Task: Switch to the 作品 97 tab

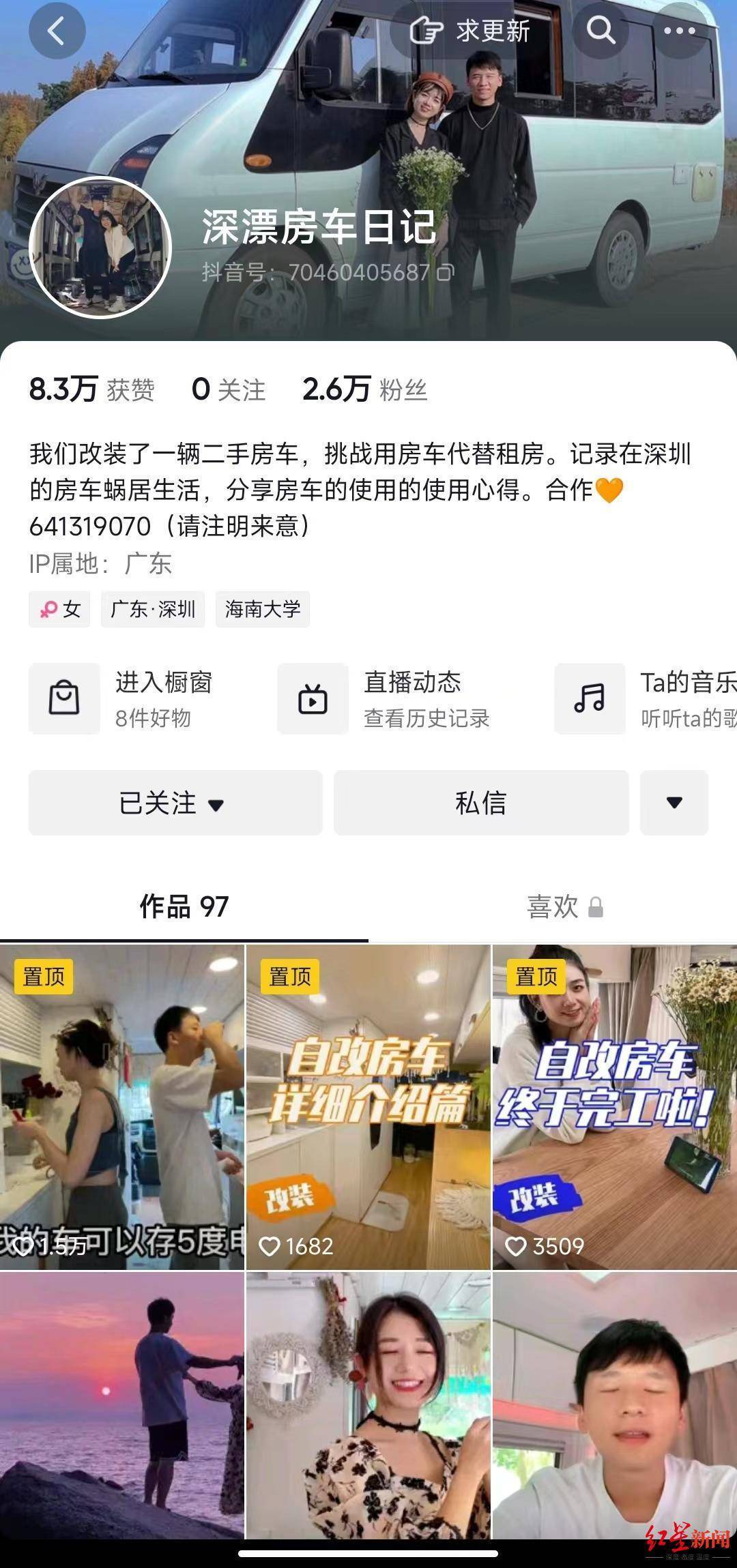Action: click(x=184, y=907)
